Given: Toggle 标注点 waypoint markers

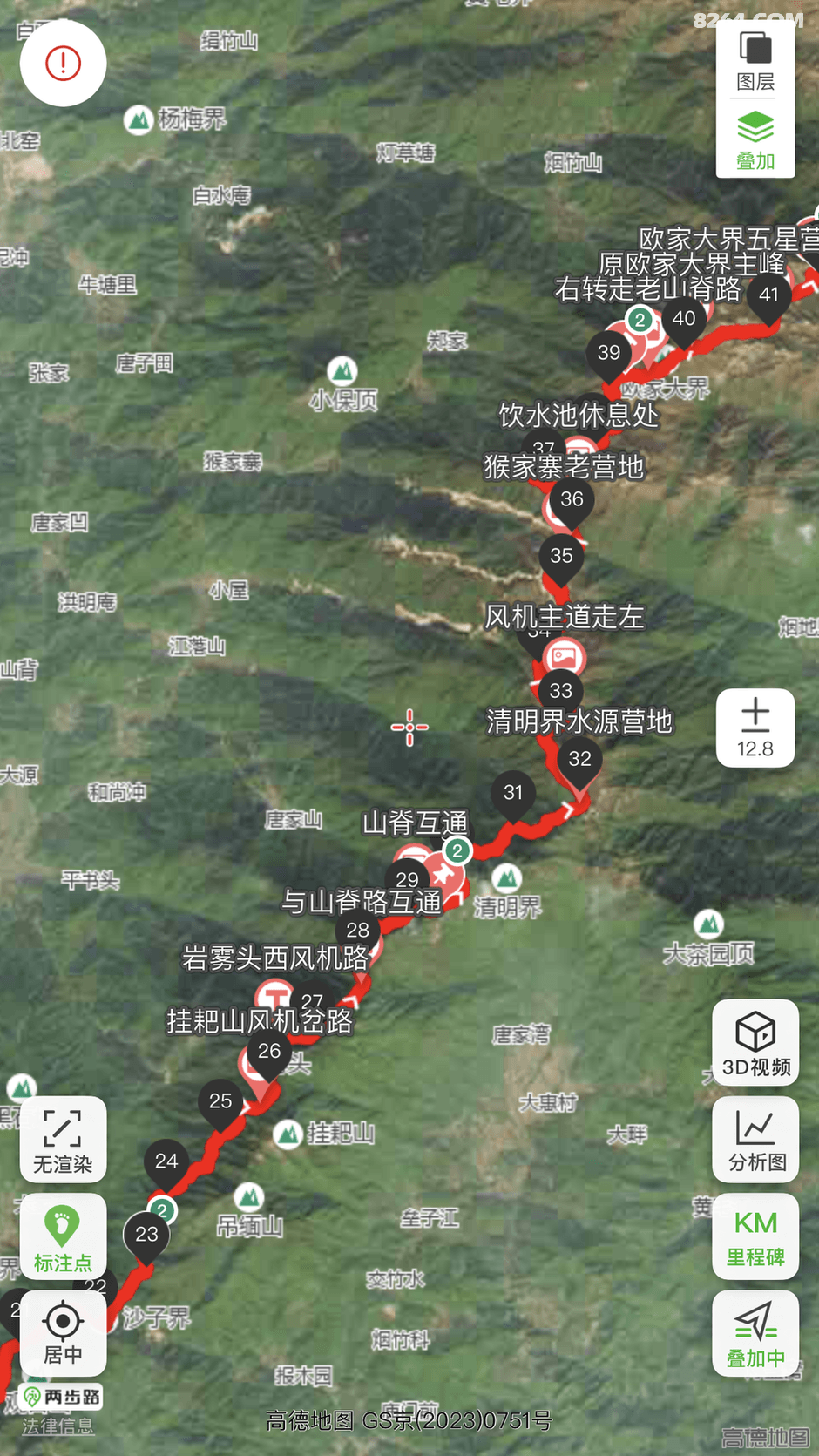Looking at the screenshot, I should tap(63, 1236).
